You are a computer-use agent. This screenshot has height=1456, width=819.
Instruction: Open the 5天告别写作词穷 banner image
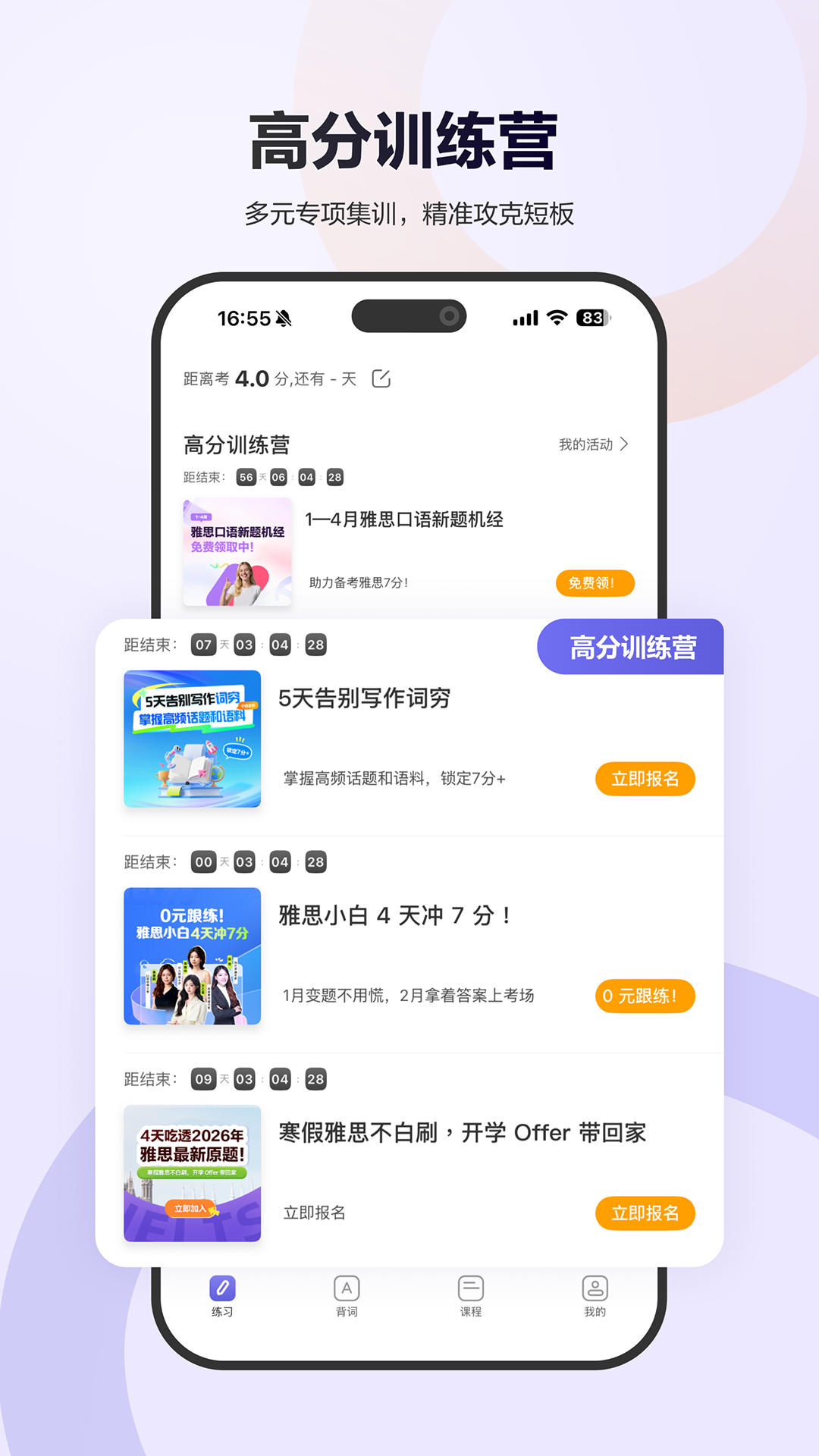[x=193, y=741]
